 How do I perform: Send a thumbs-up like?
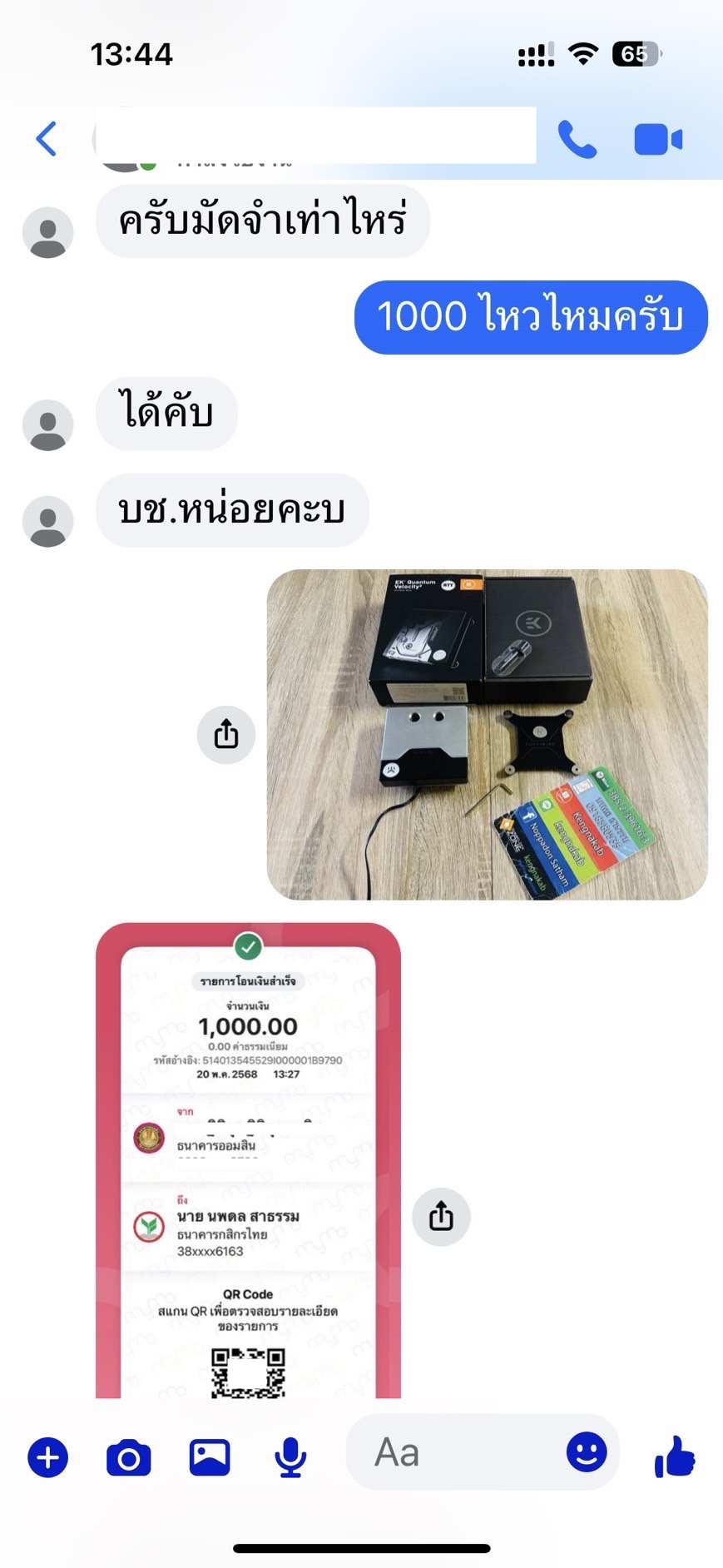pos(675,1456)
